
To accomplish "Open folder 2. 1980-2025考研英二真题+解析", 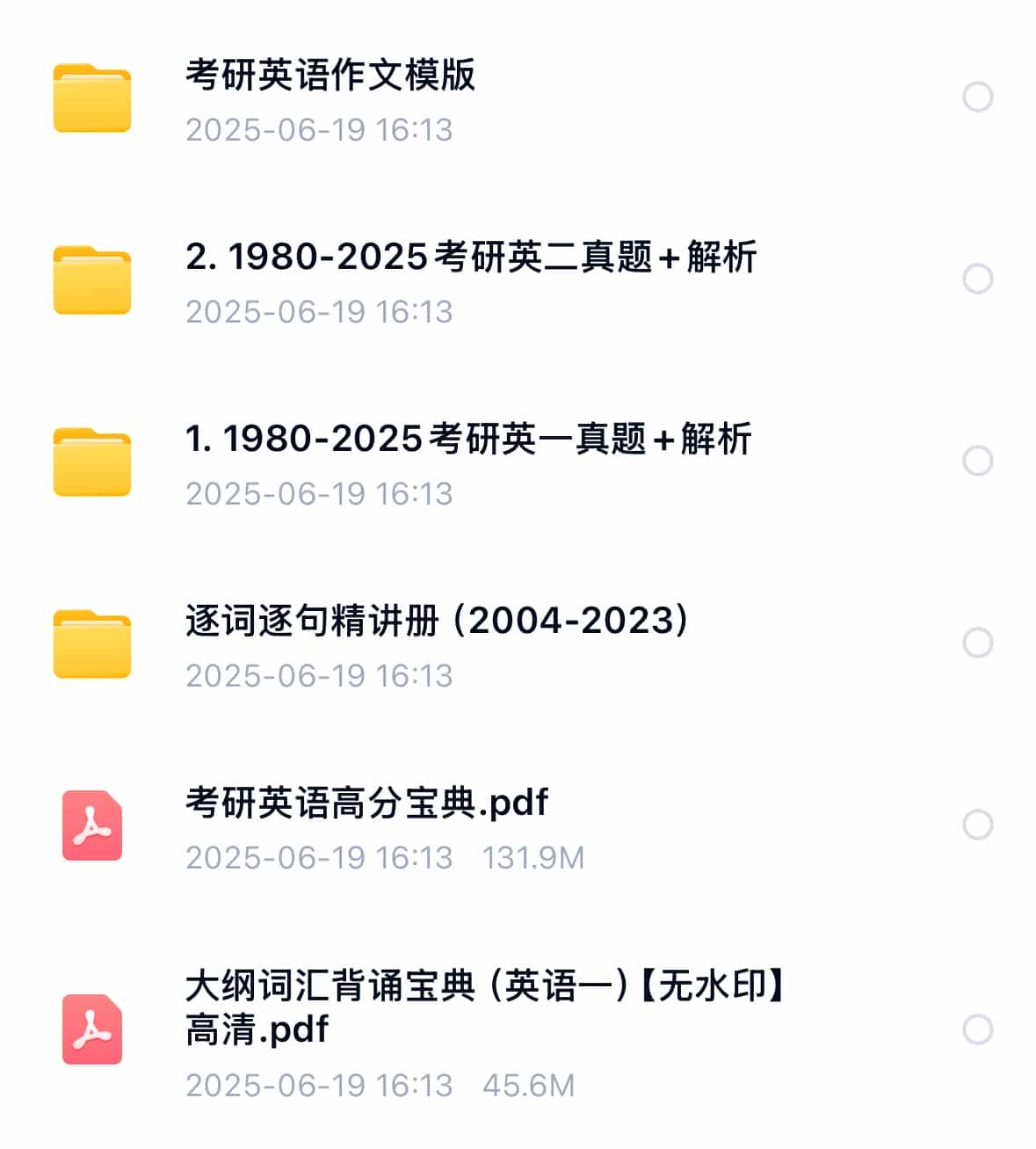I will (x=471, y=258).
